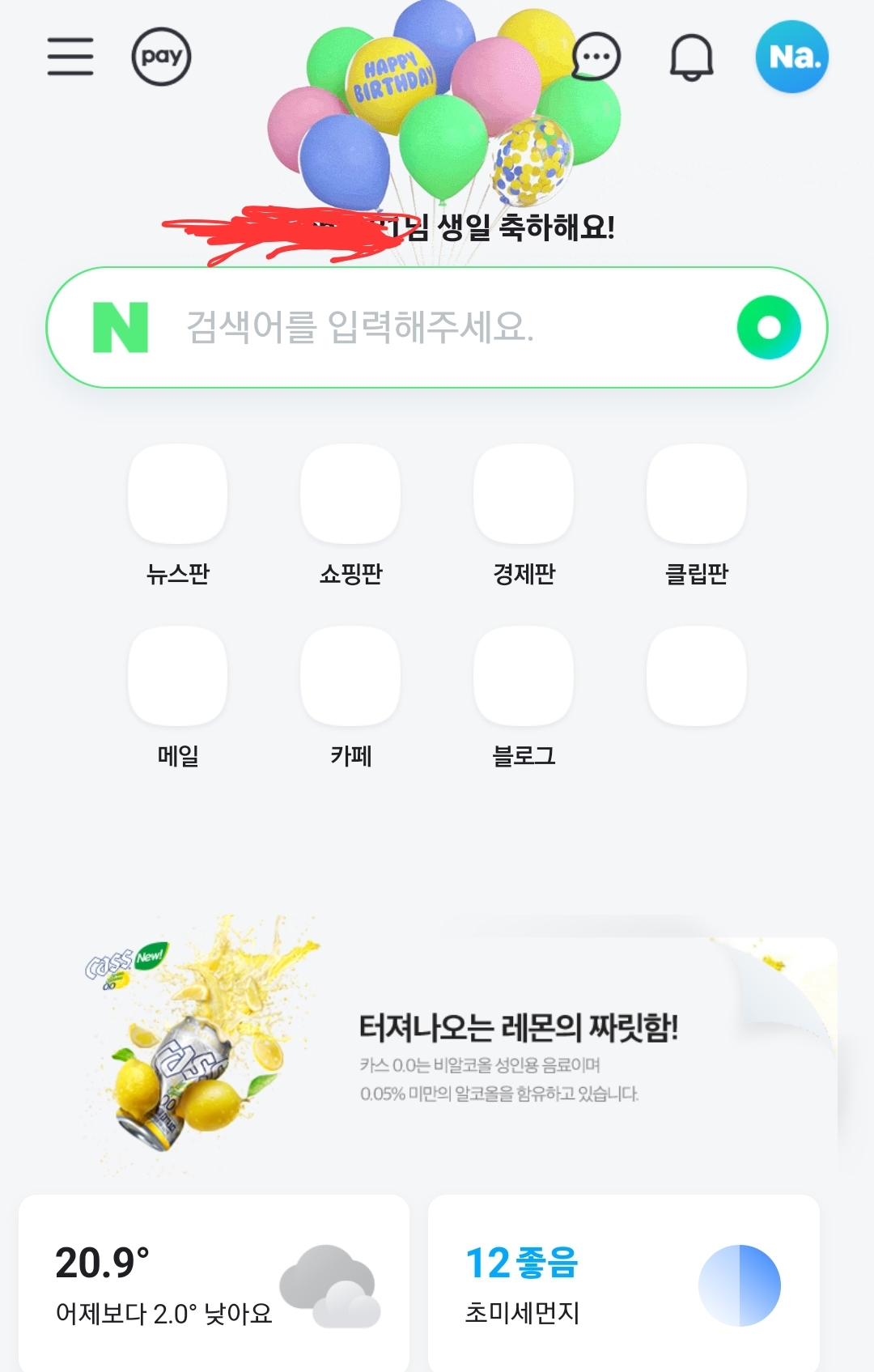Screen dimensions: 874x1372
Task: Tap the green circle button in search bar
Action: (x=769, y=328)
